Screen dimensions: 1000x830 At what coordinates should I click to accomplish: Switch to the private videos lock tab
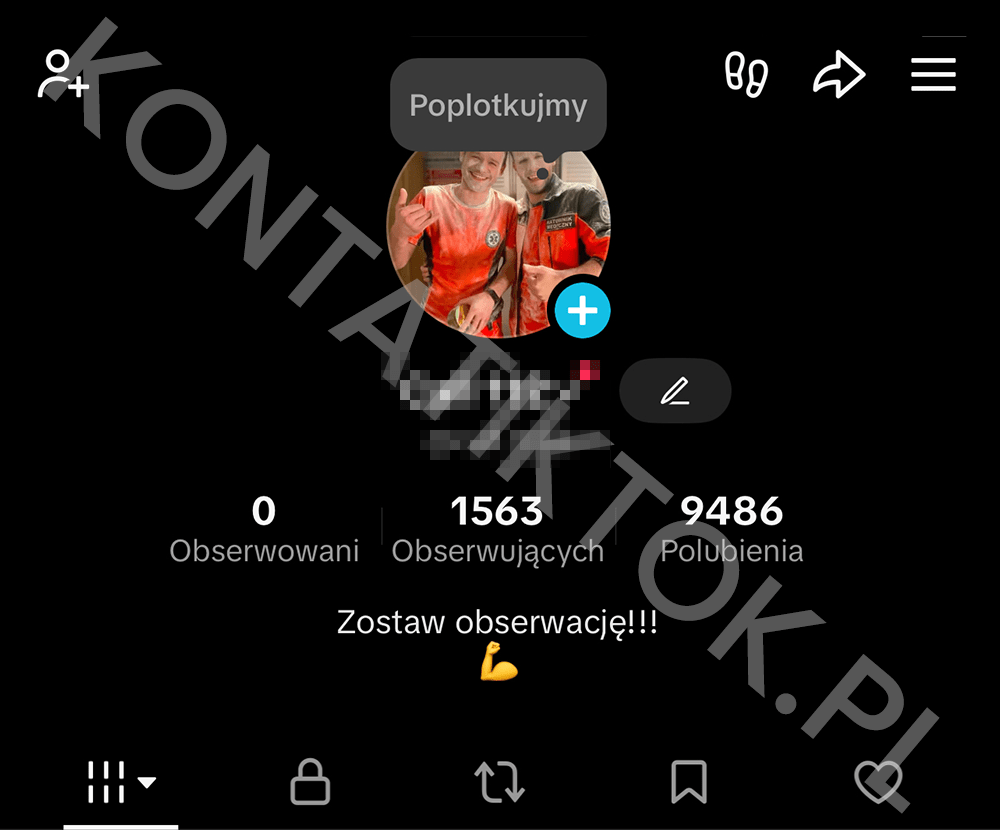[310, 782]
